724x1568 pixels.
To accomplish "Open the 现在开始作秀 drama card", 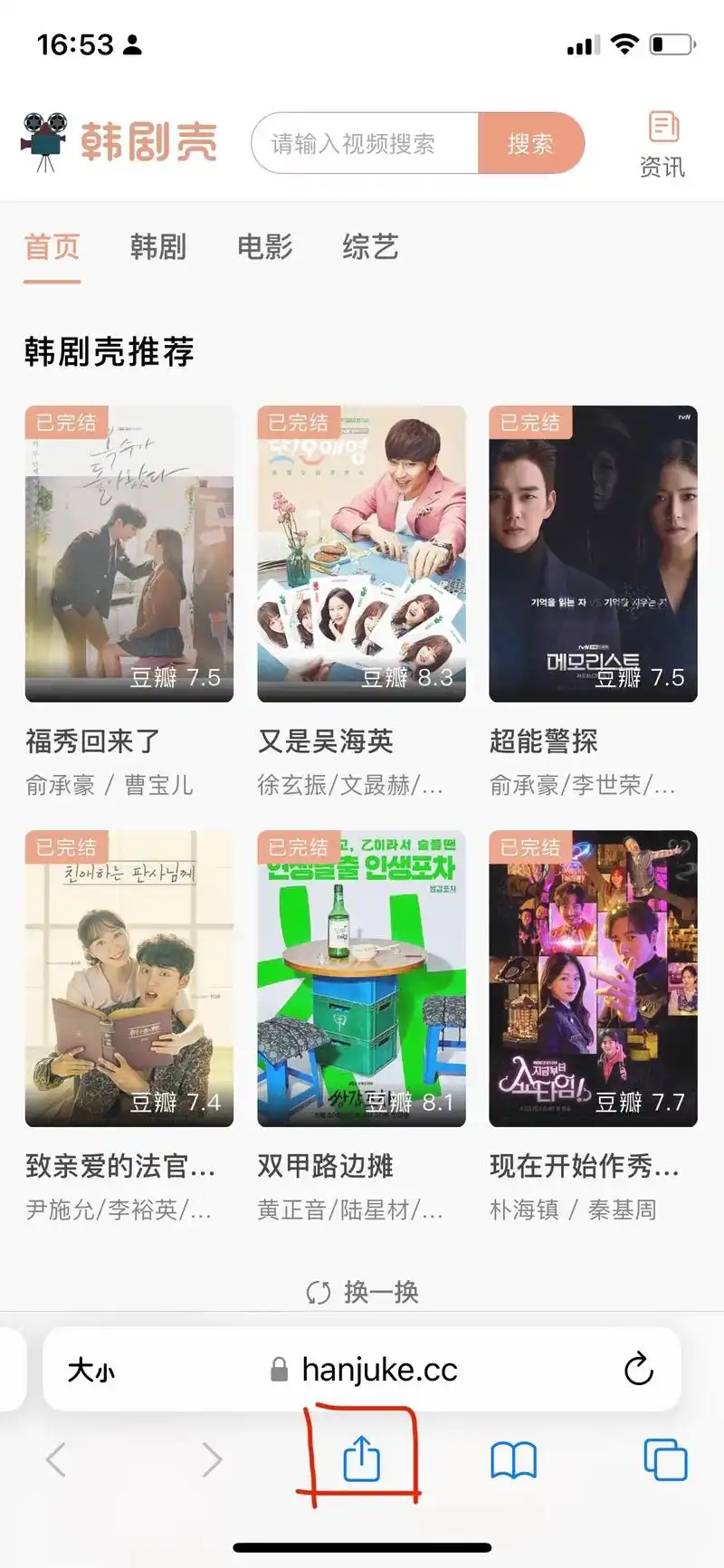I will tap(593, 979).
